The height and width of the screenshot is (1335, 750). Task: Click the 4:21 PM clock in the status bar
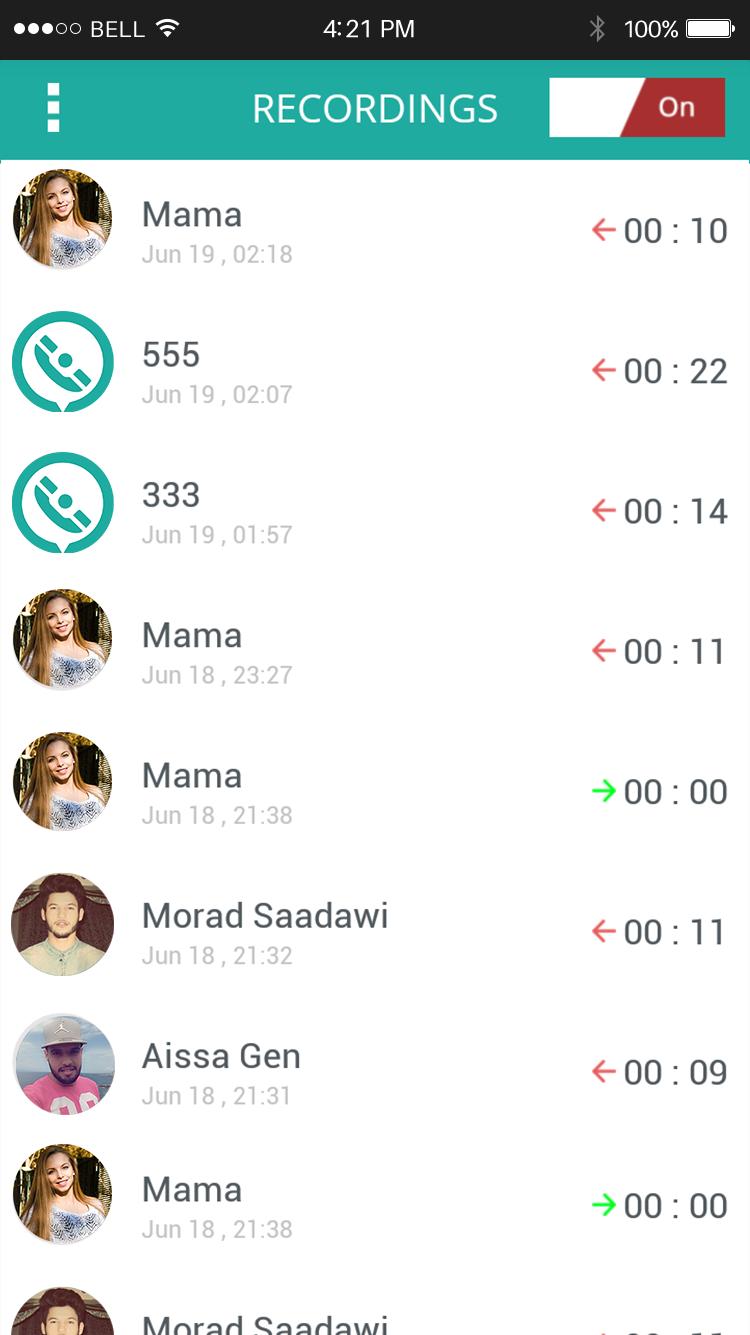(x=367, y=28)
